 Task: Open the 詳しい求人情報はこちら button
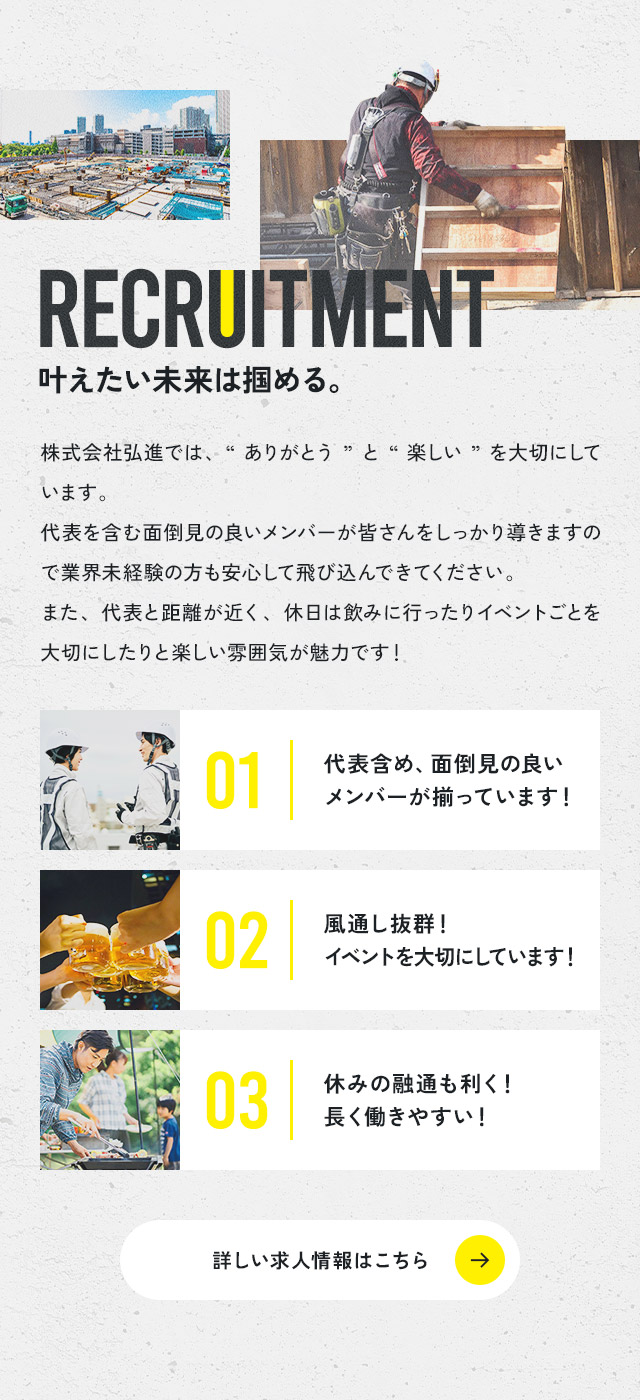click(320, 1260)
